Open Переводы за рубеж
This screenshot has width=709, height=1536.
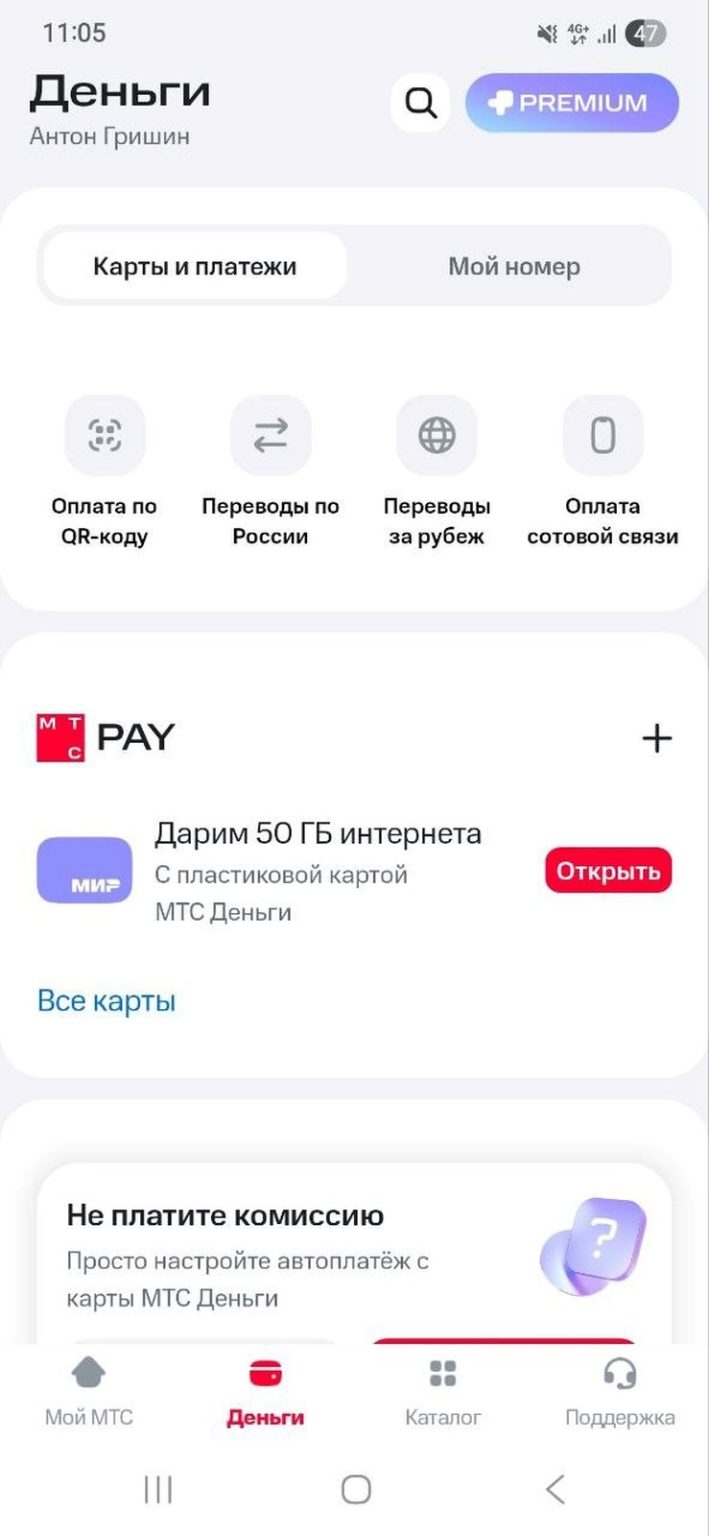437,472
